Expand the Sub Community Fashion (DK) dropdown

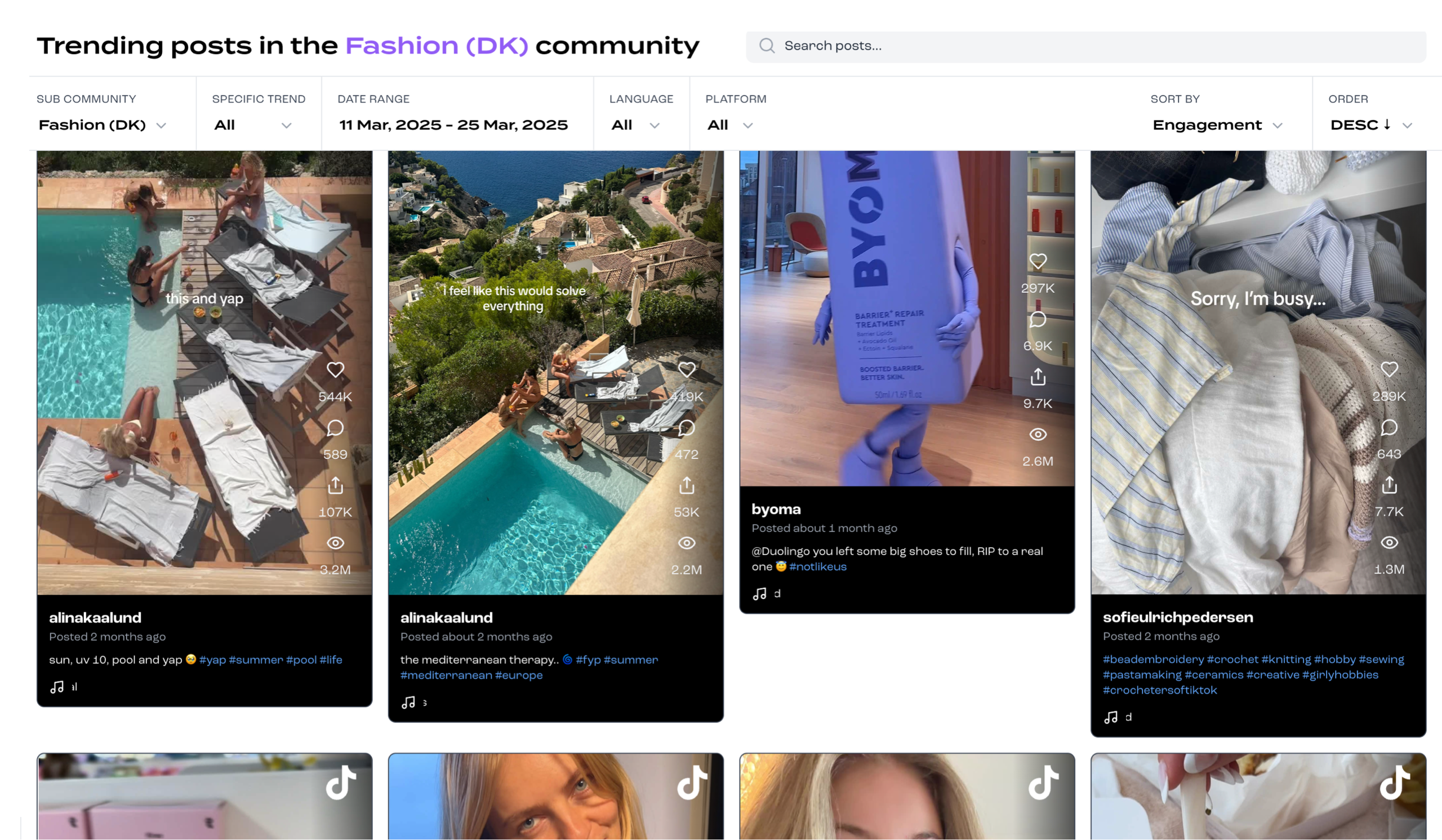pos(102,124)
